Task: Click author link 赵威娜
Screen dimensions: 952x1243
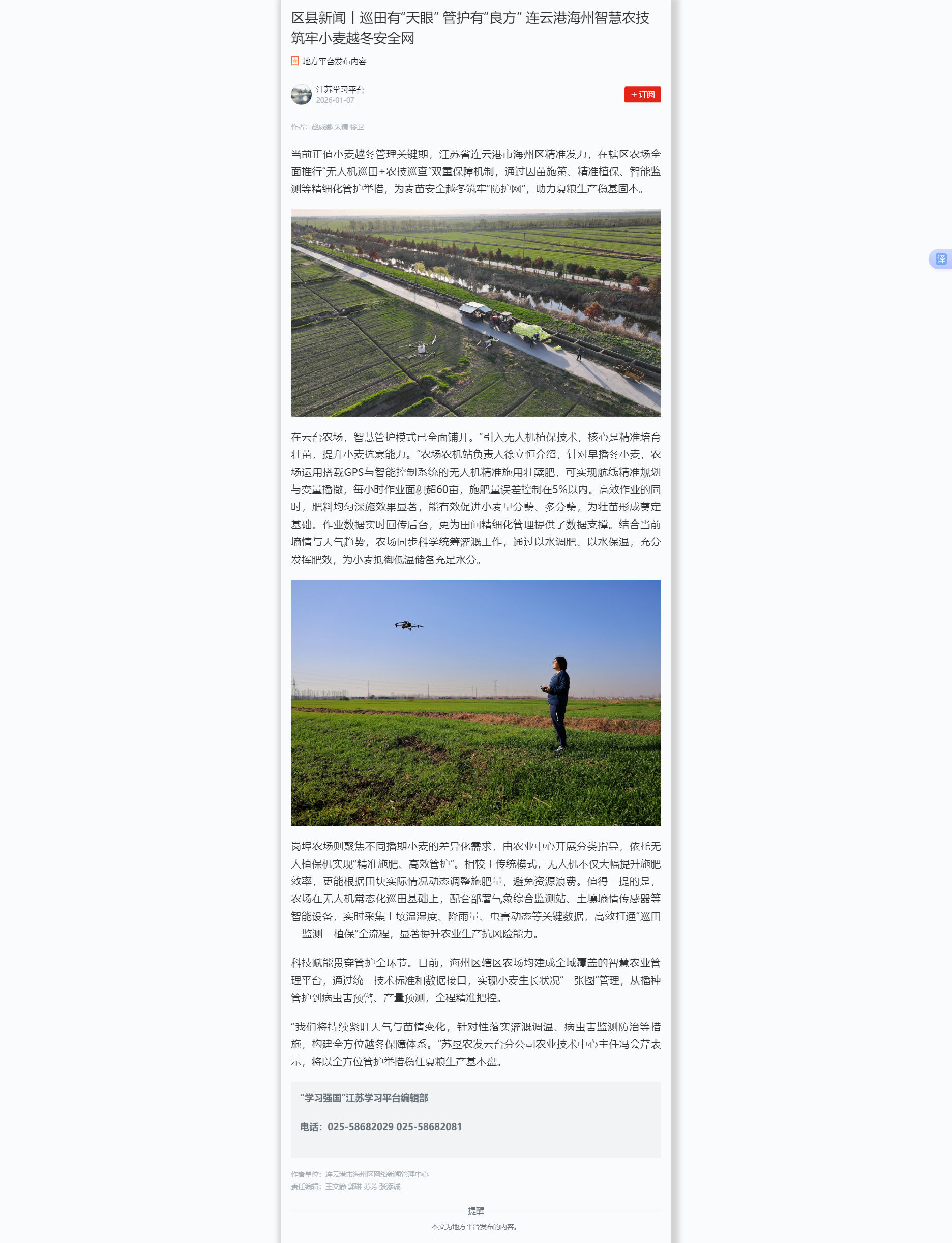Action: pyautogui.click(x=321, y=127)
